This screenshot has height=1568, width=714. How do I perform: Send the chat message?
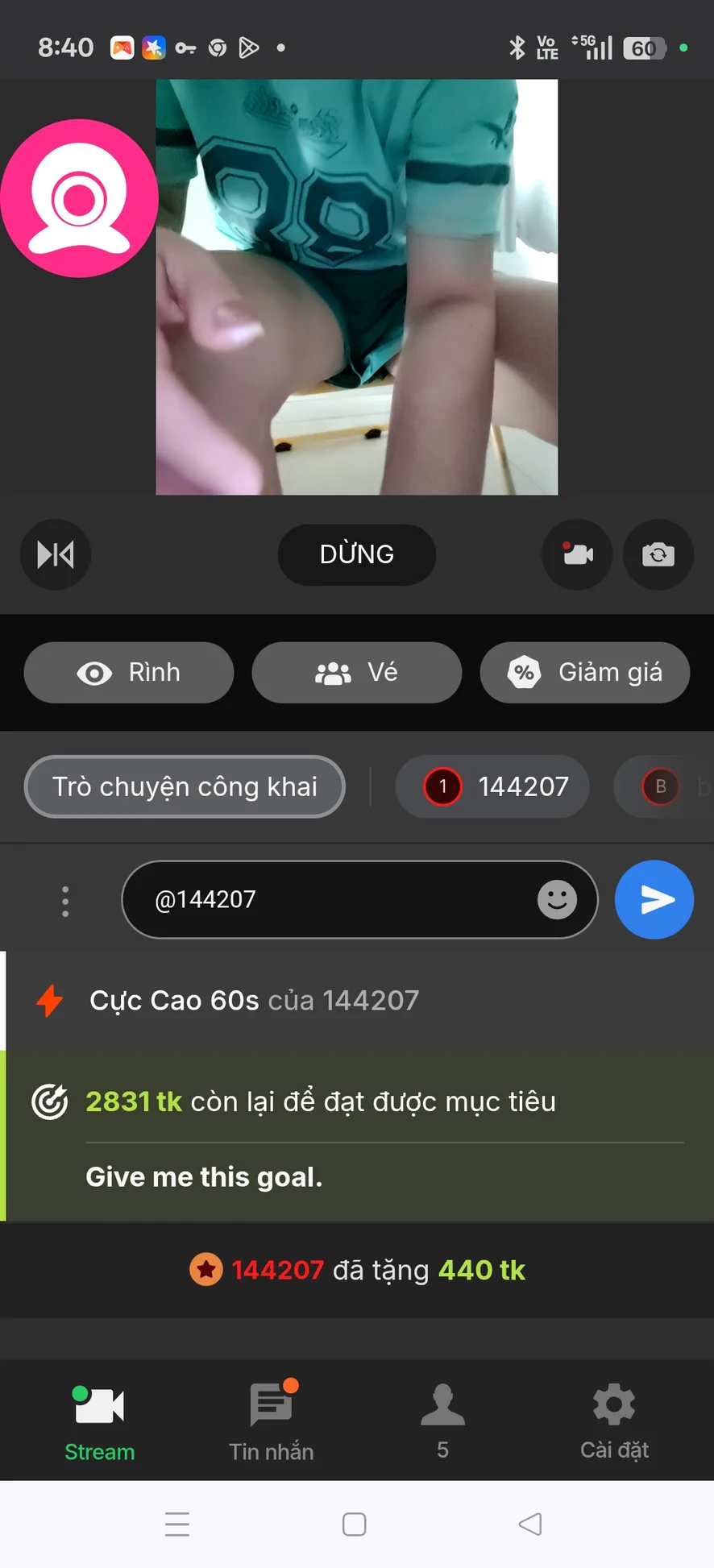point(654,899)
